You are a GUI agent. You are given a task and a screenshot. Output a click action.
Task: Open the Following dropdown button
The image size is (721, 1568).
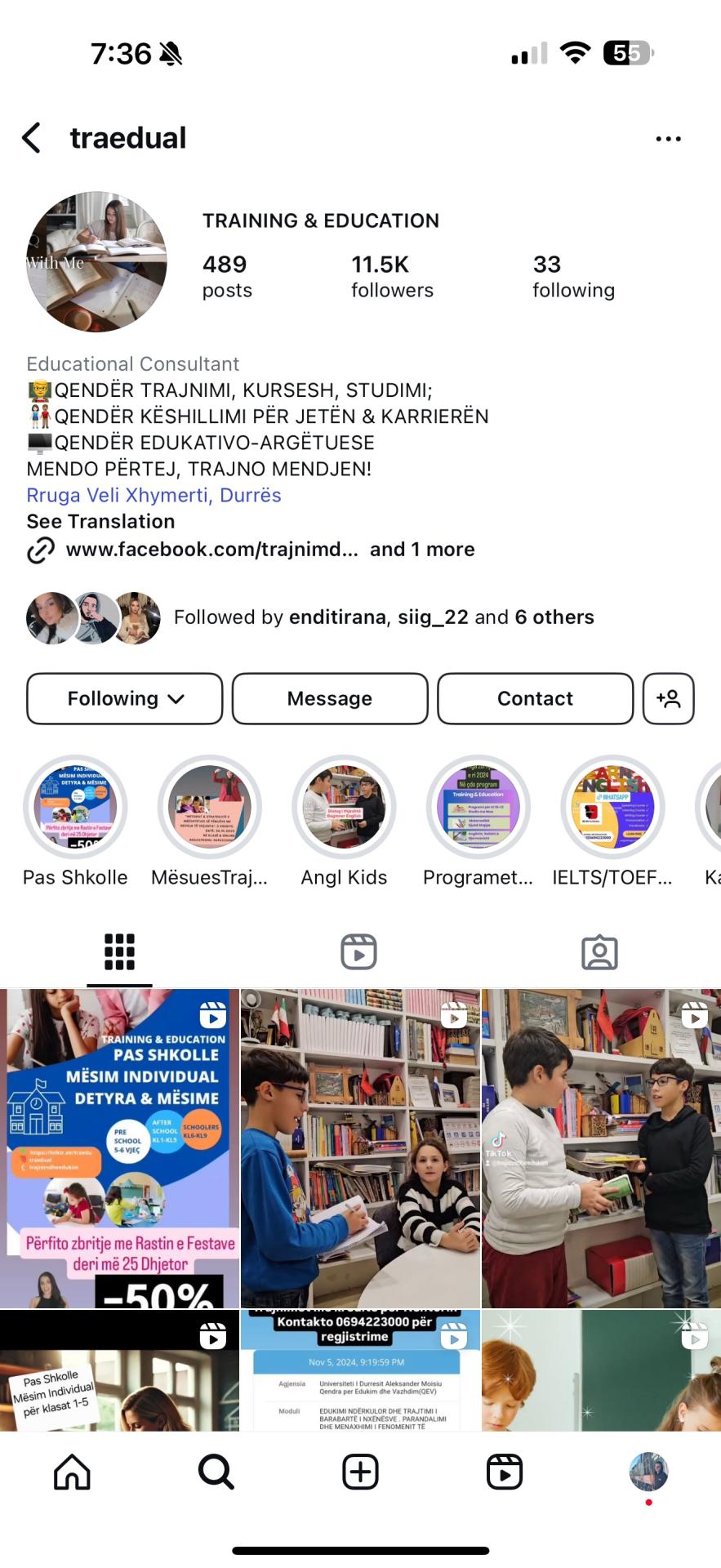click(124, 698)
